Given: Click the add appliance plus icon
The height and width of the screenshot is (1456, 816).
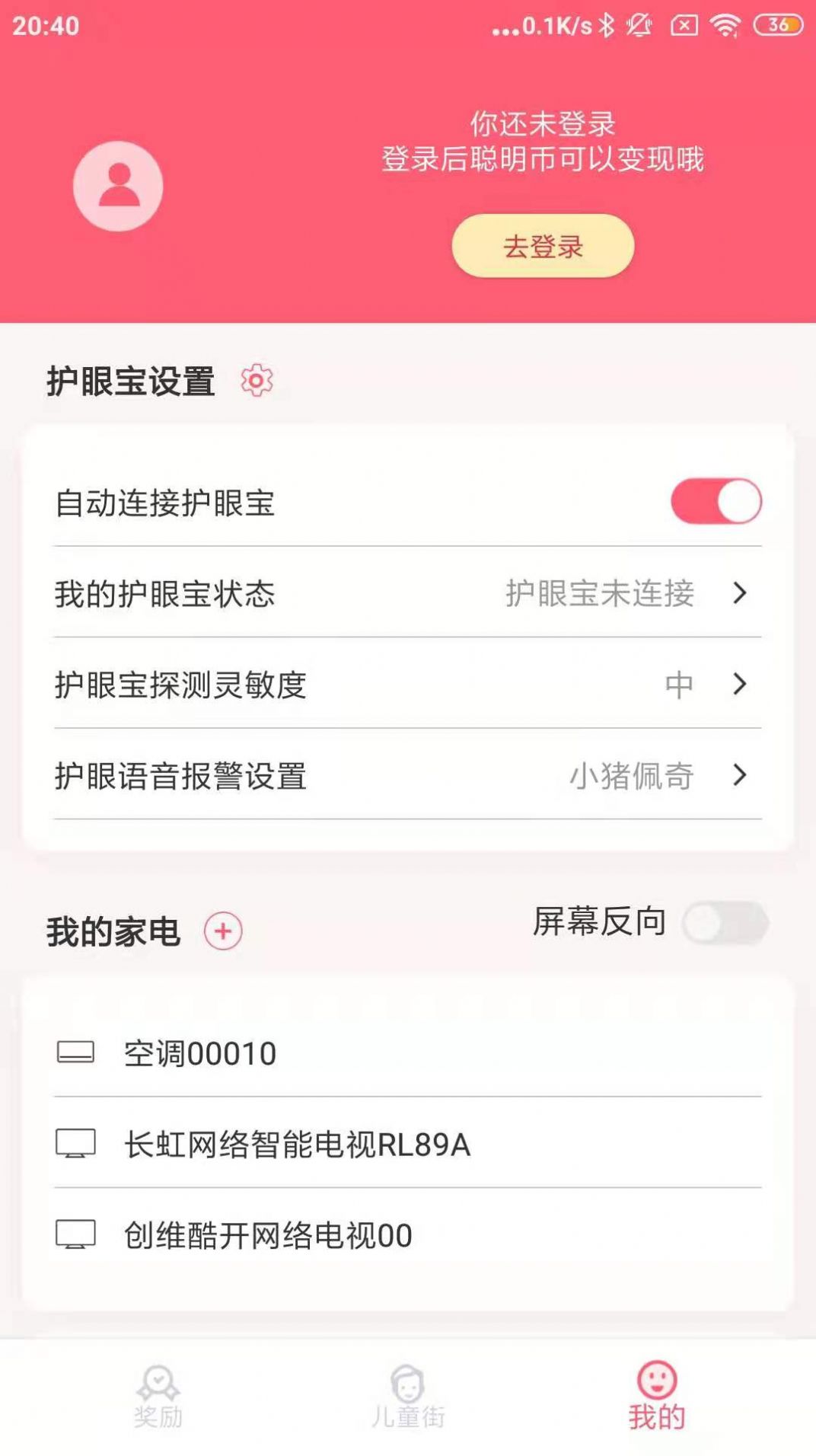Looking at the screenshot, I should (222, 930).
